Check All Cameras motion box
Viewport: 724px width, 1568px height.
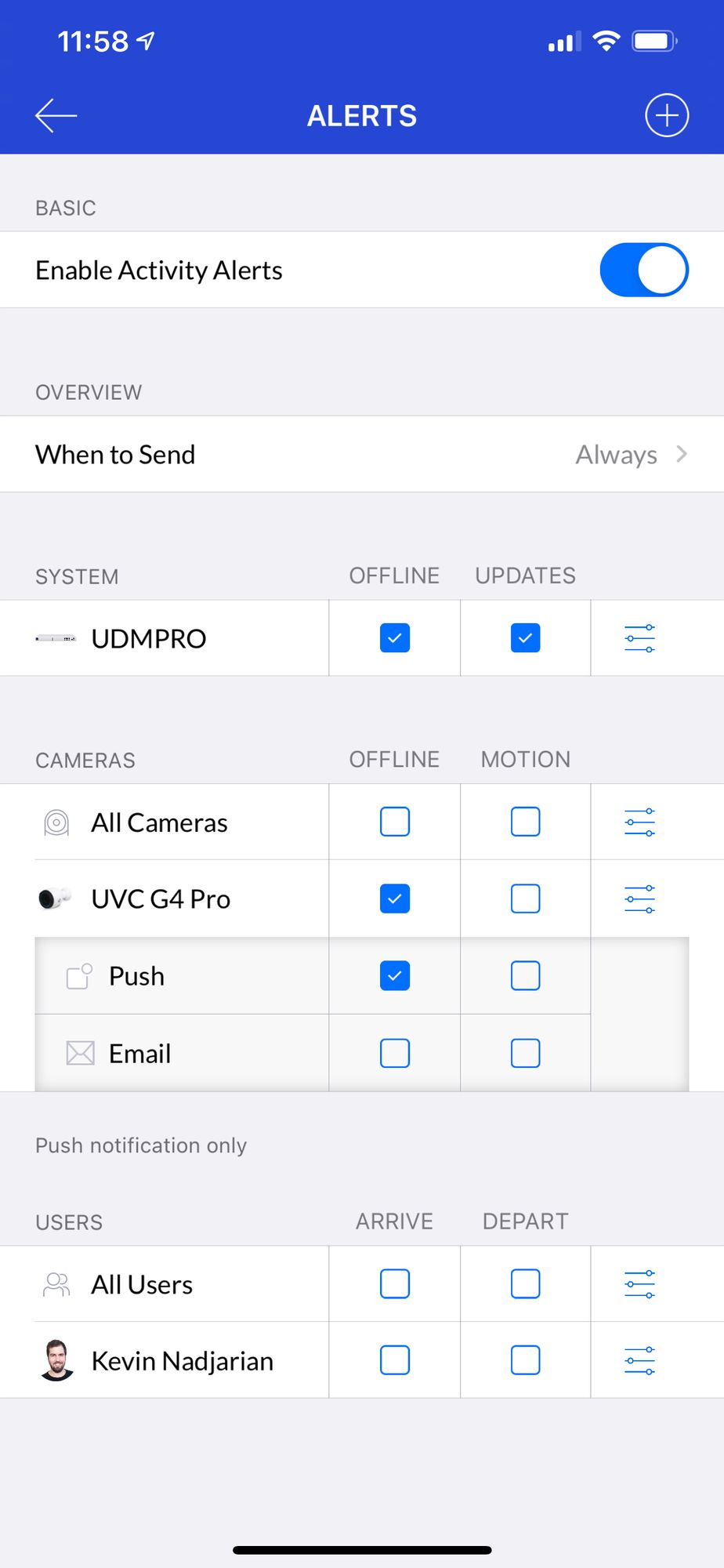[525, 822]
